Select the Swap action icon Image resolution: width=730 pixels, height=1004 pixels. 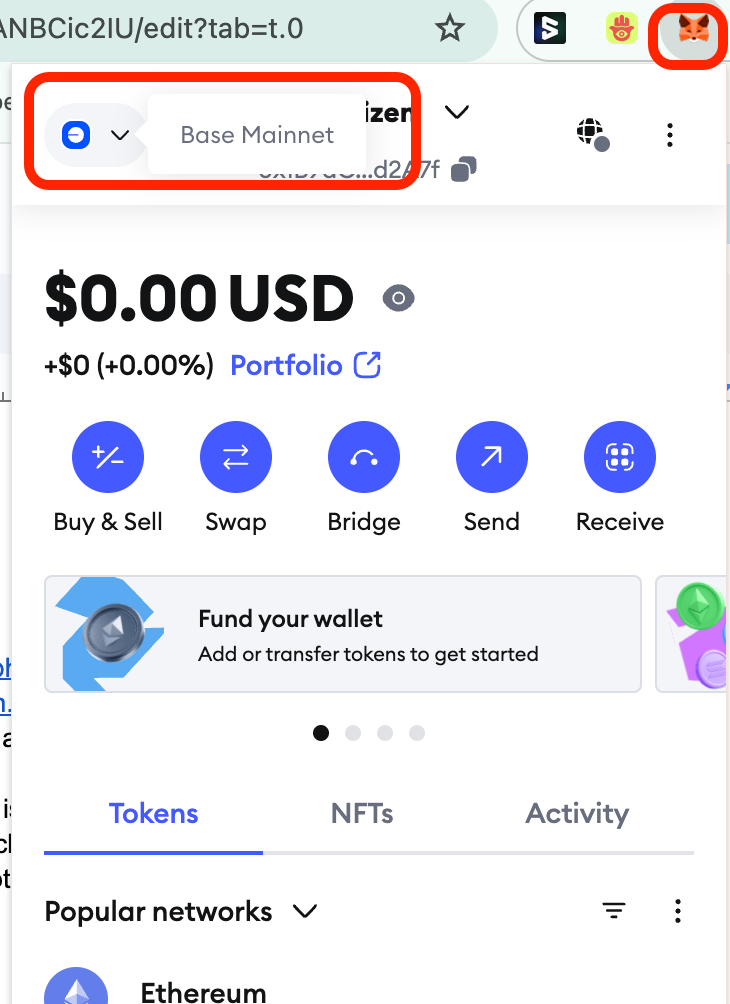[x=236, y=457]
